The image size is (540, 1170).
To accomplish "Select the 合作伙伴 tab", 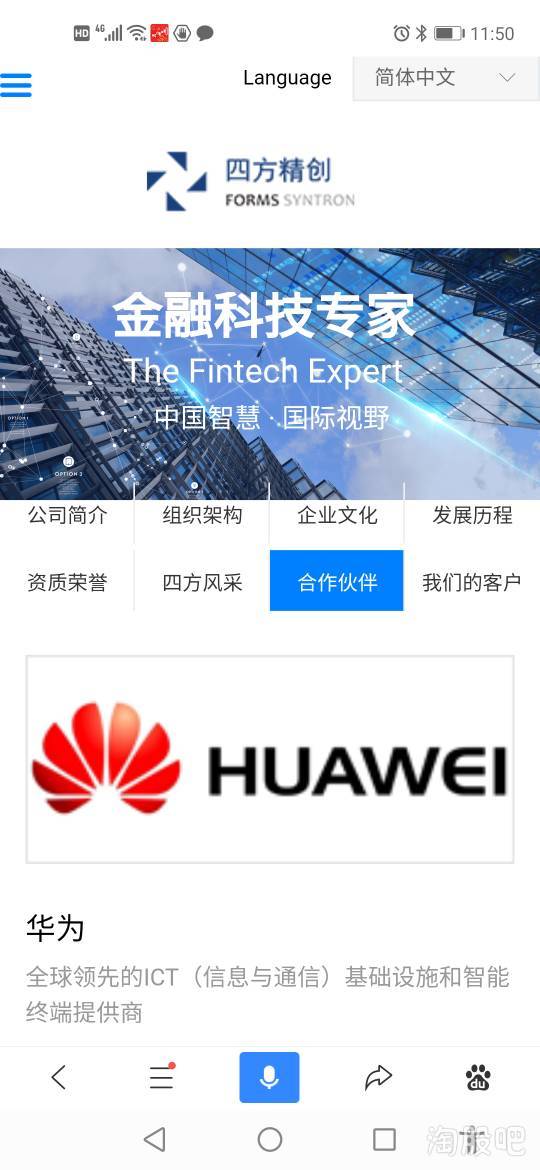I will [336, 581].
